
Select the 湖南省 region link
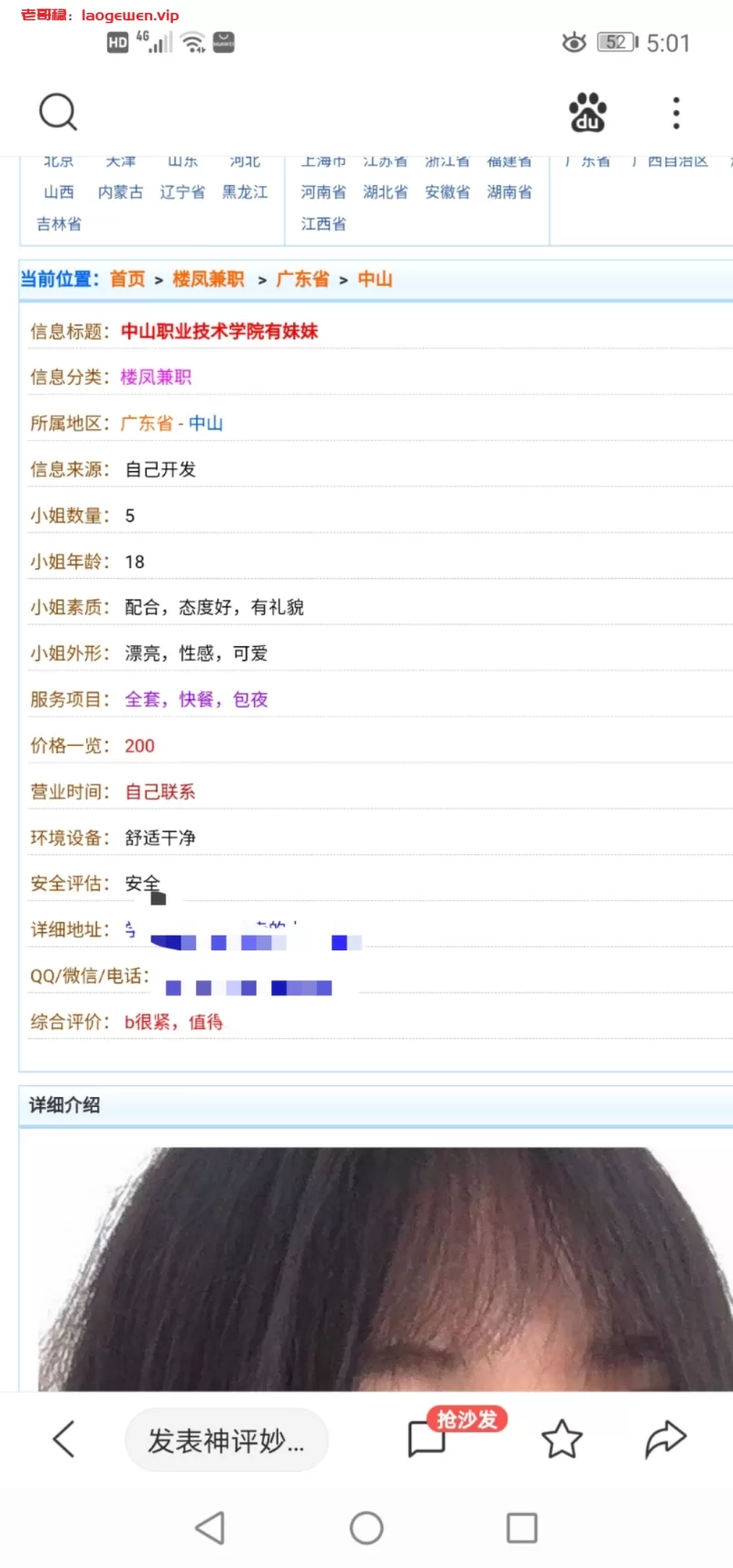click(x=509, y=192)
